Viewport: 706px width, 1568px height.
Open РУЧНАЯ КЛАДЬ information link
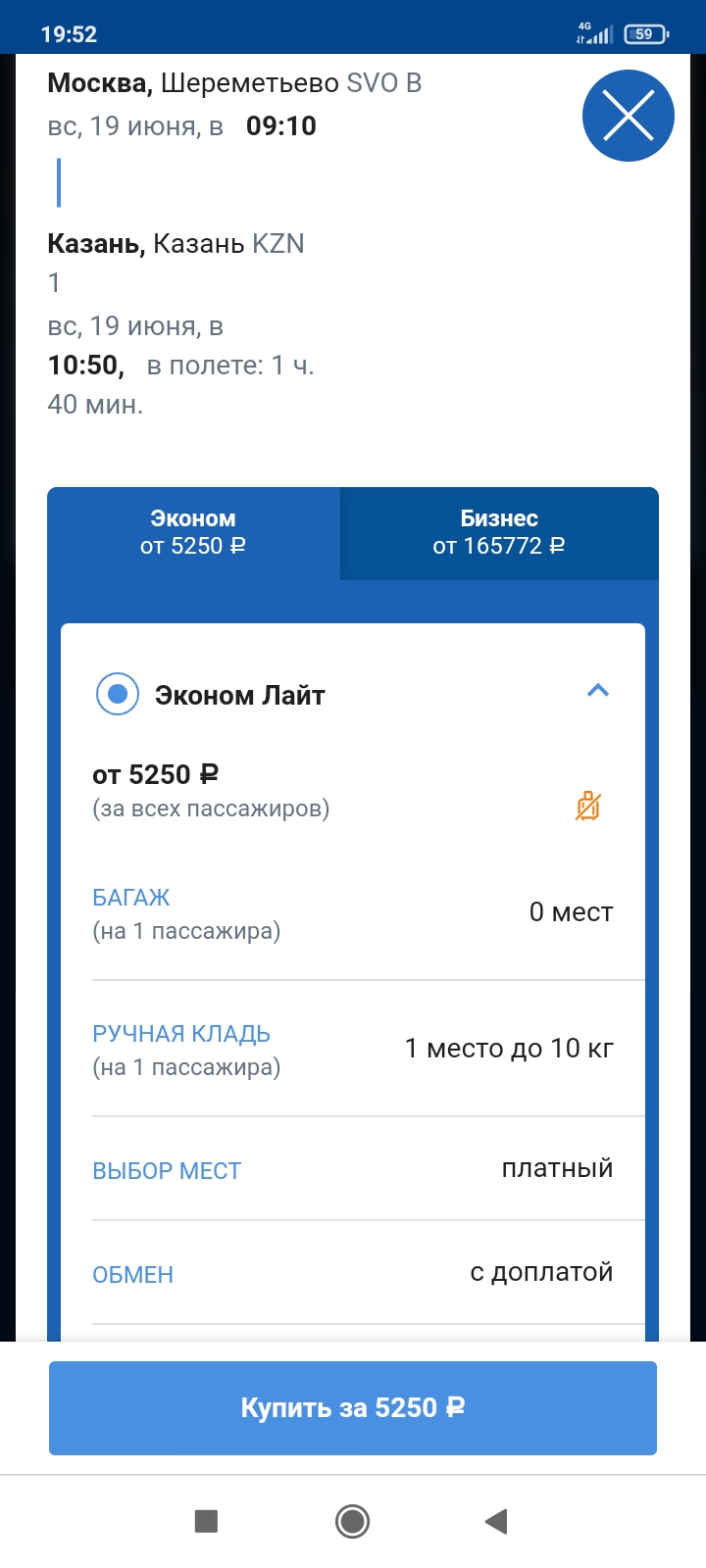click(181, 1034)
